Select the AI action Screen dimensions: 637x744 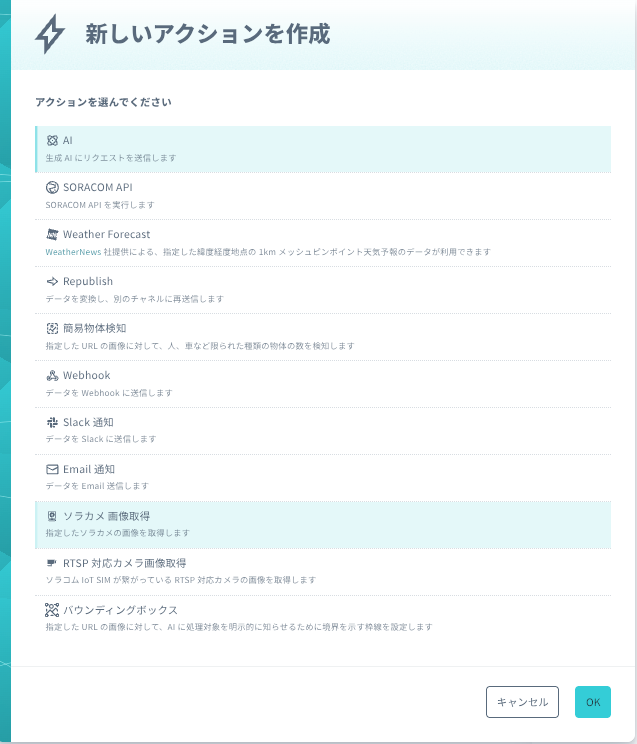click(68, 141)
